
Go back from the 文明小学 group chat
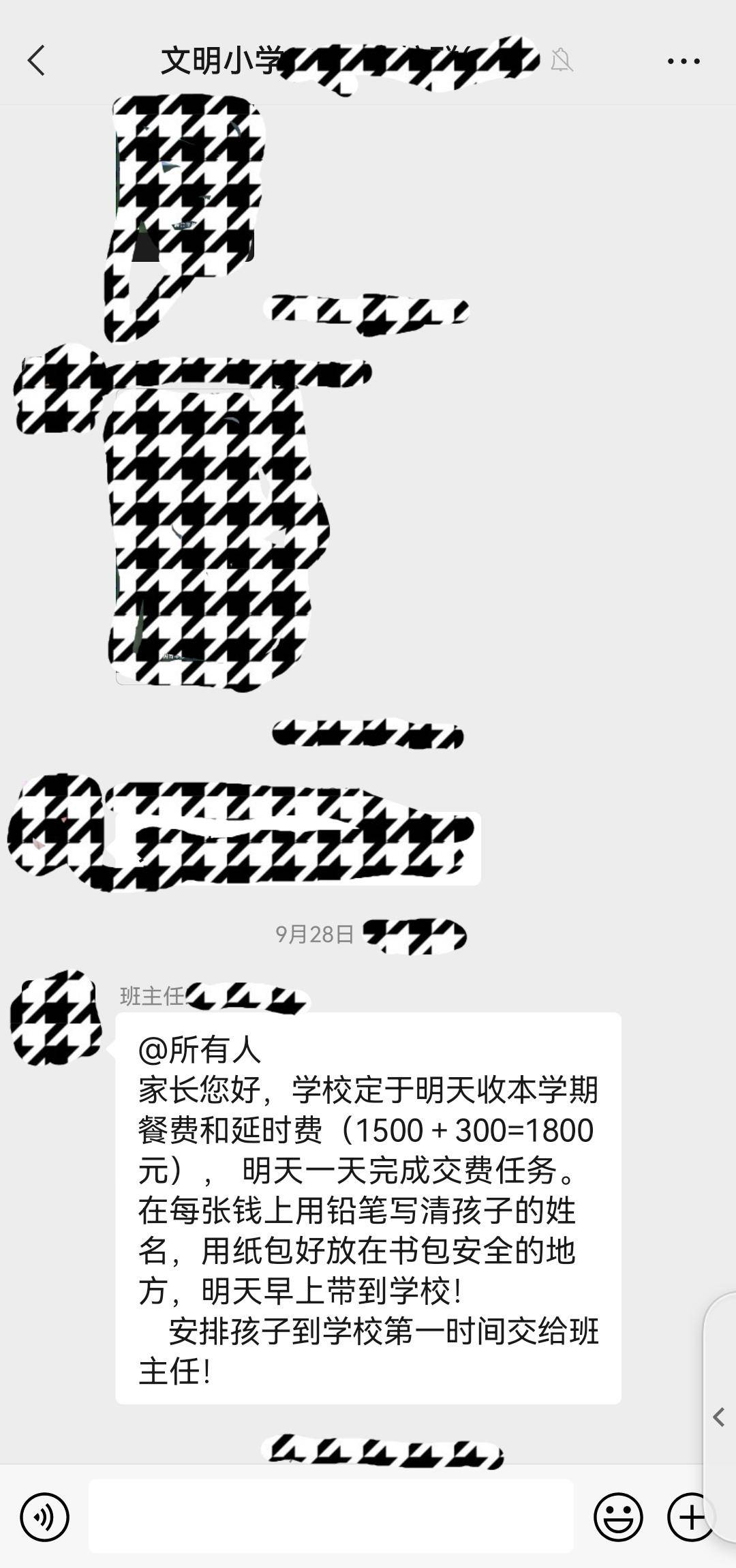point(37,61)
